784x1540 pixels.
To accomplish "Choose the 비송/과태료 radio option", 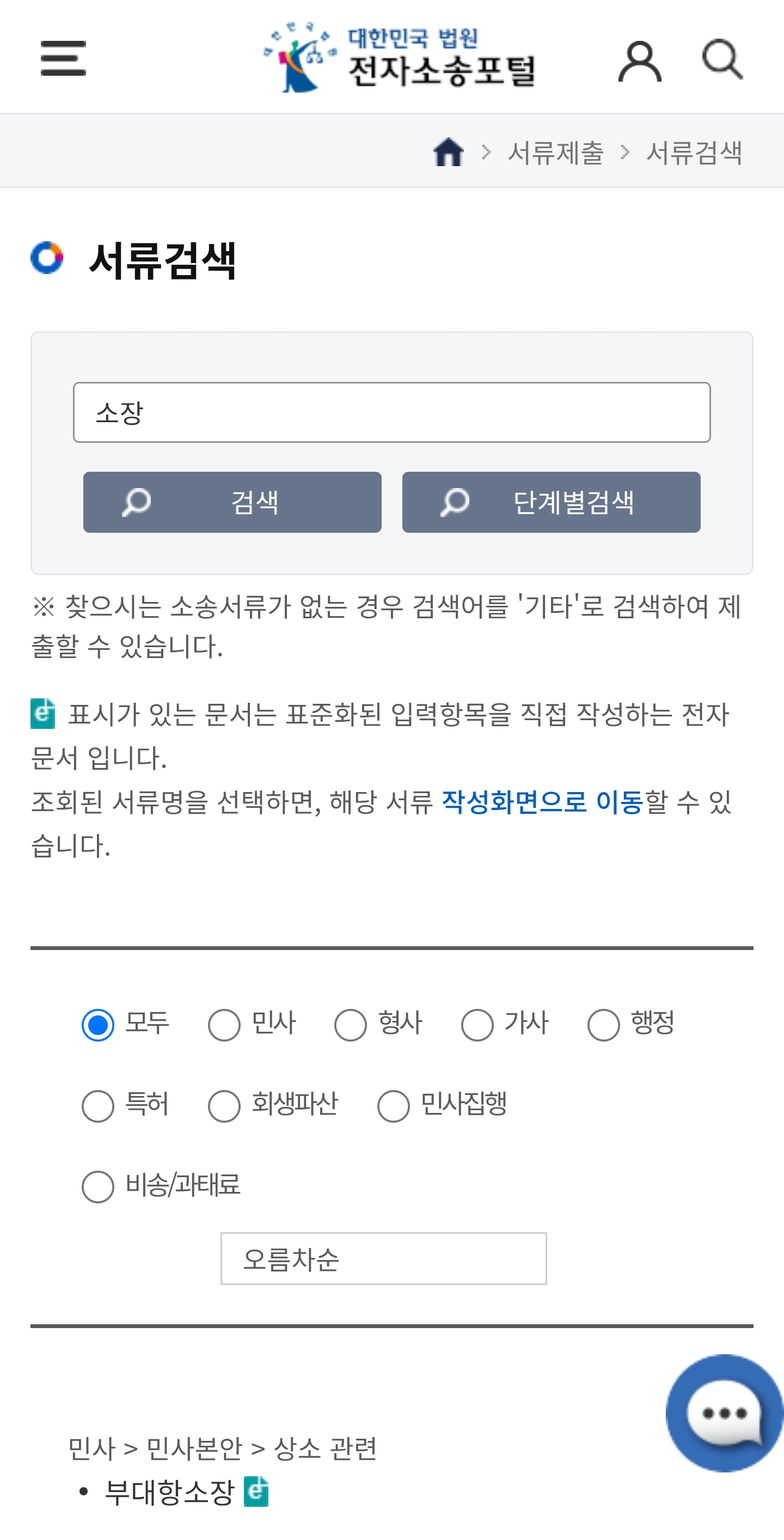I will [x=98, y=1186].
